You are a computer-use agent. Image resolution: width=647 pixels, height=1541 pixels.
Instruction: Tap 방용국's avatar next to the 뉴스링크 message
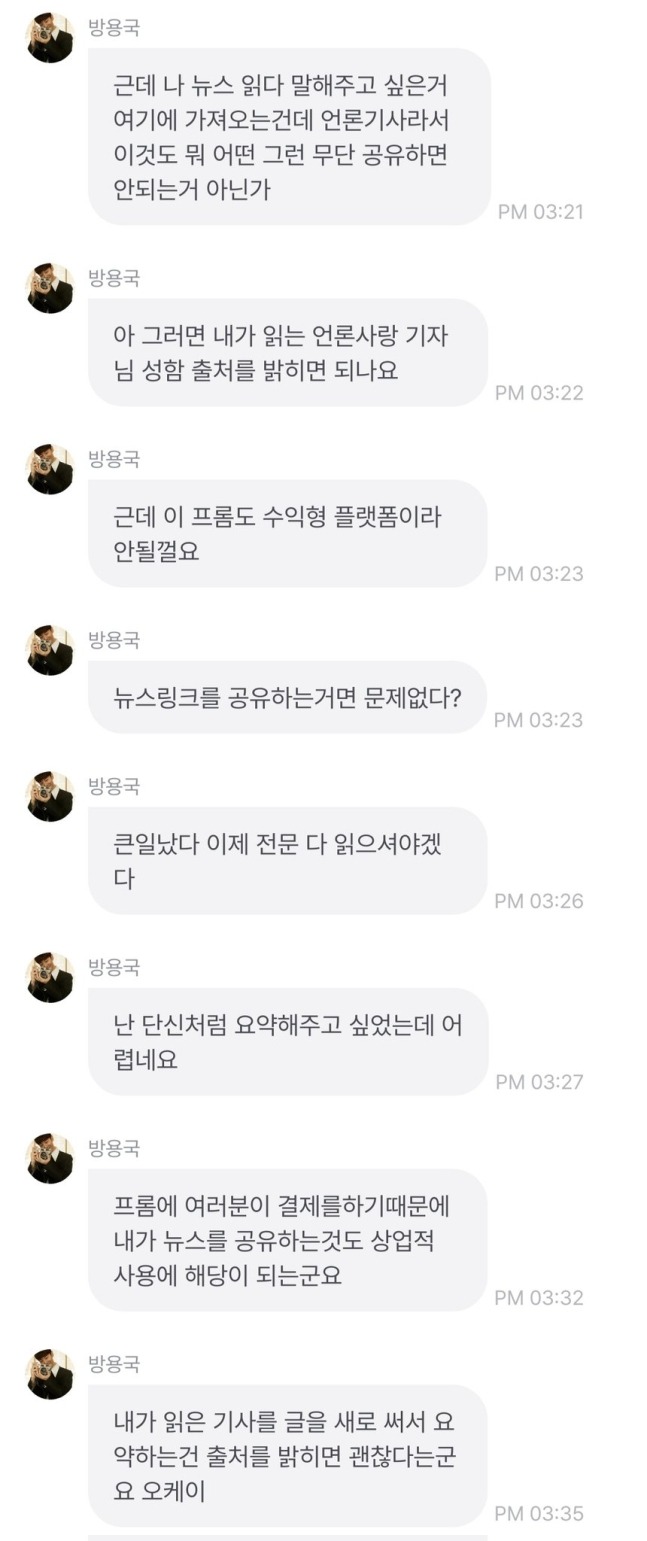pos(49,650)
